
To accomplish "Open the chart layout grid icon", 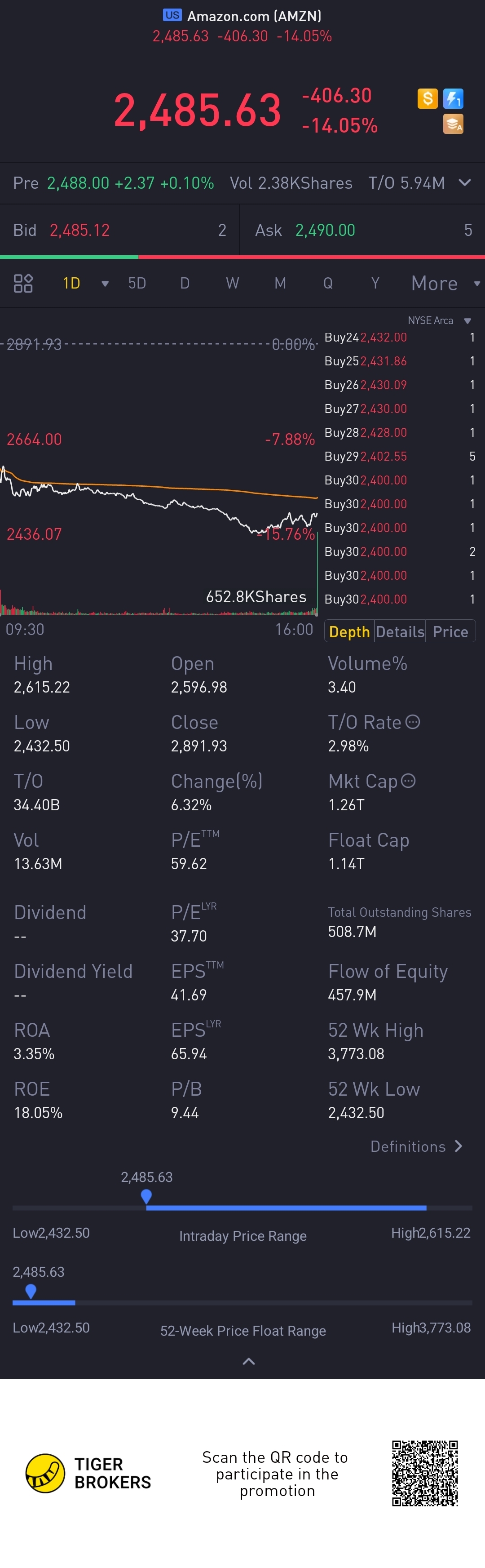I will tap(23, 283).
